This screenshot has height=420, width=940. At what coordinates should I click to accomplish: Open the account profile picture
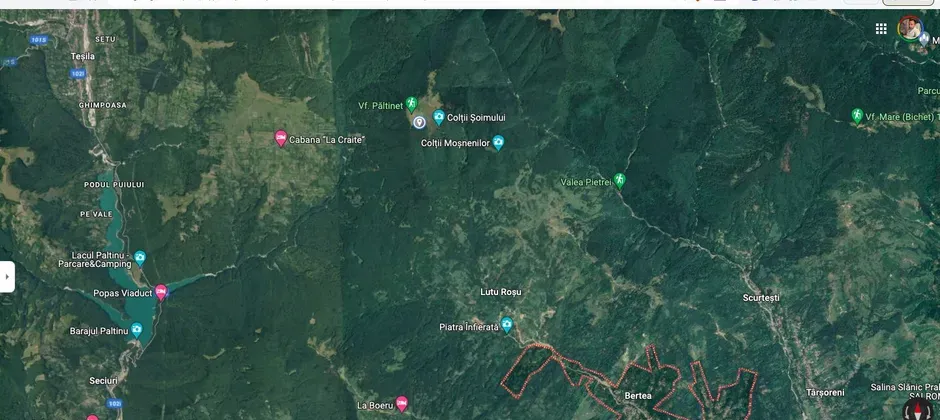pos(909,27)
